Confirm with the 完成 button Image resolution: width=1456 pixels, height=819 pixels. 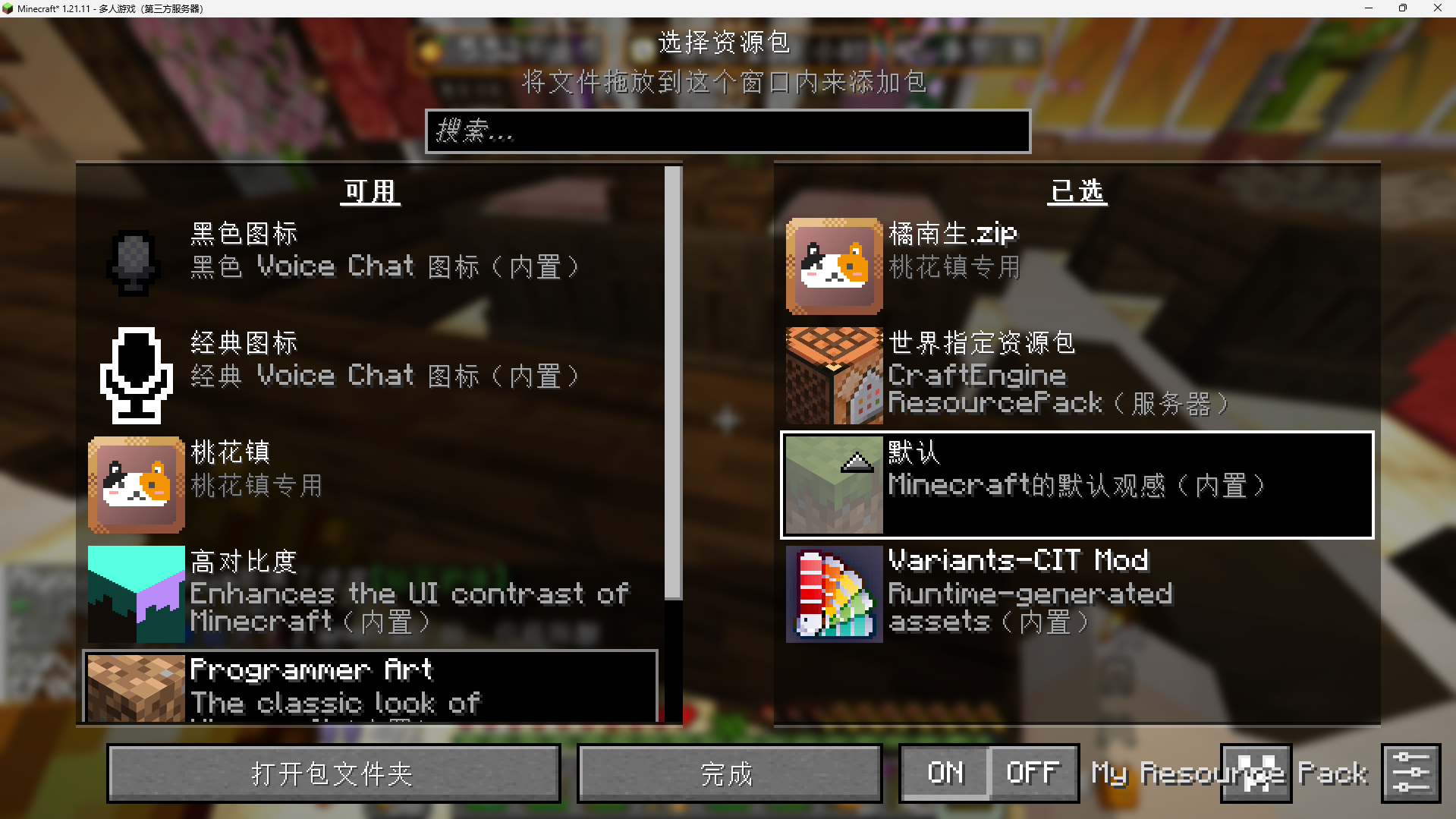pos(728,773)
